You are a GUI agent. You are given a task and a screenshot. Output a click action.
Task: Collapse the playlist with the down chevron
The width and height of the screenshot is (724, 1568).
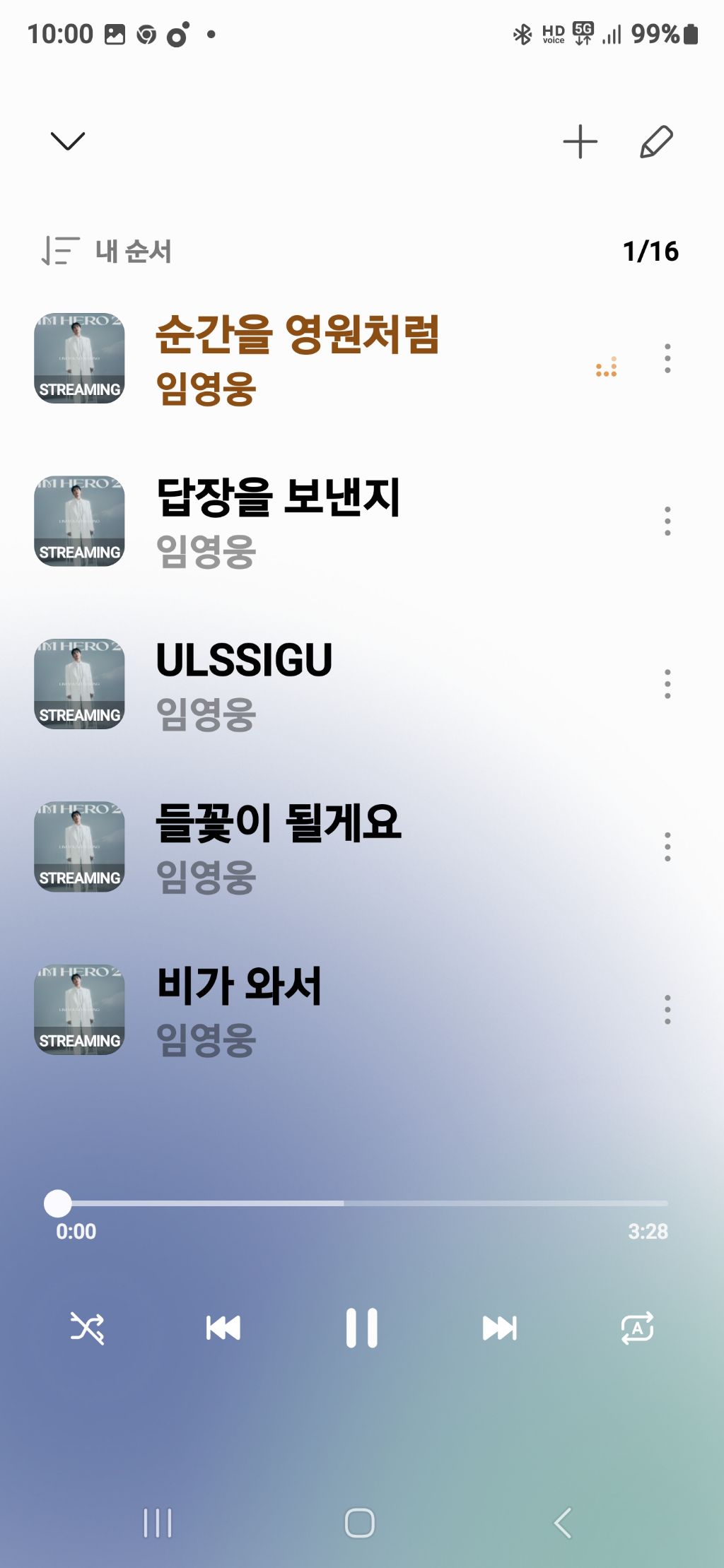[68, 141]
